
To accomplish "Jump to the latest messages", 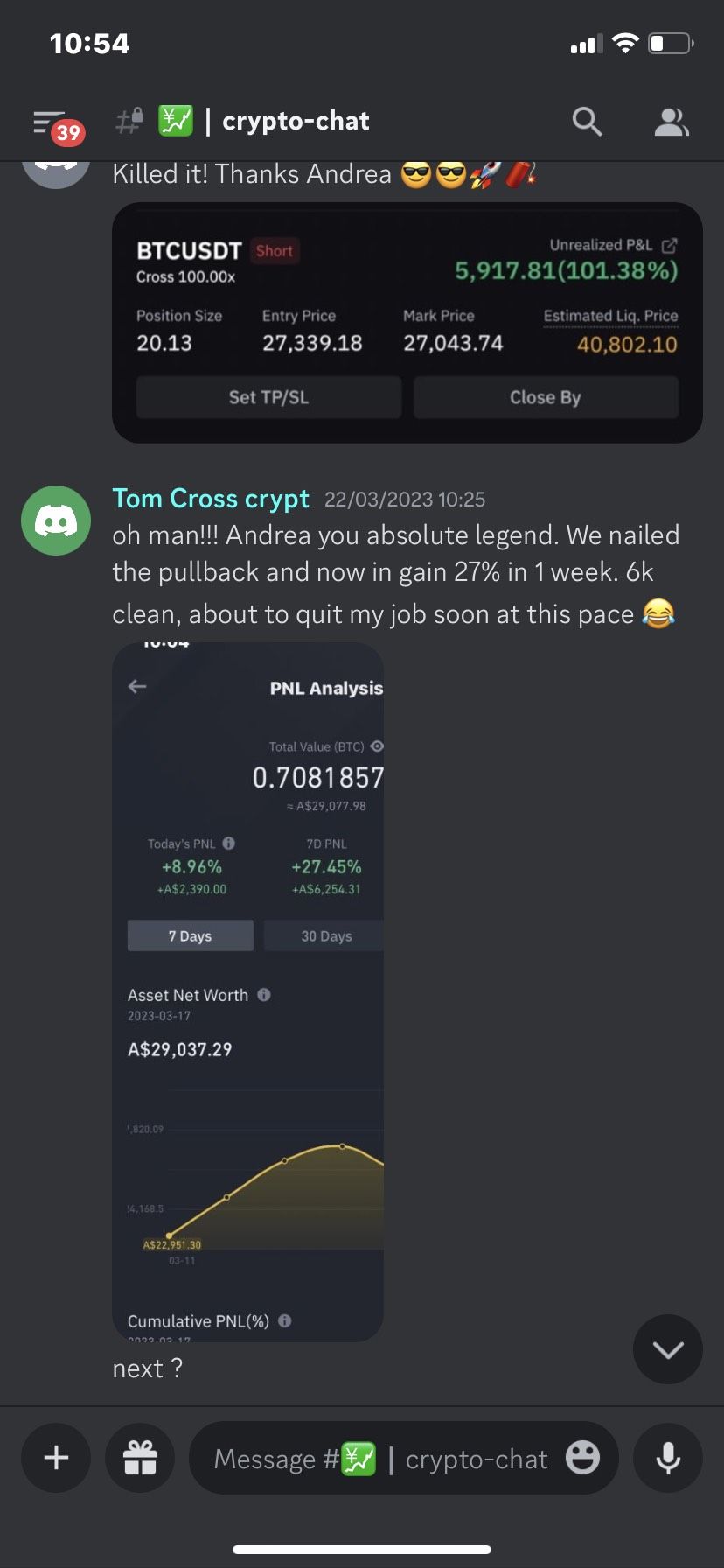I will 668,1349.
